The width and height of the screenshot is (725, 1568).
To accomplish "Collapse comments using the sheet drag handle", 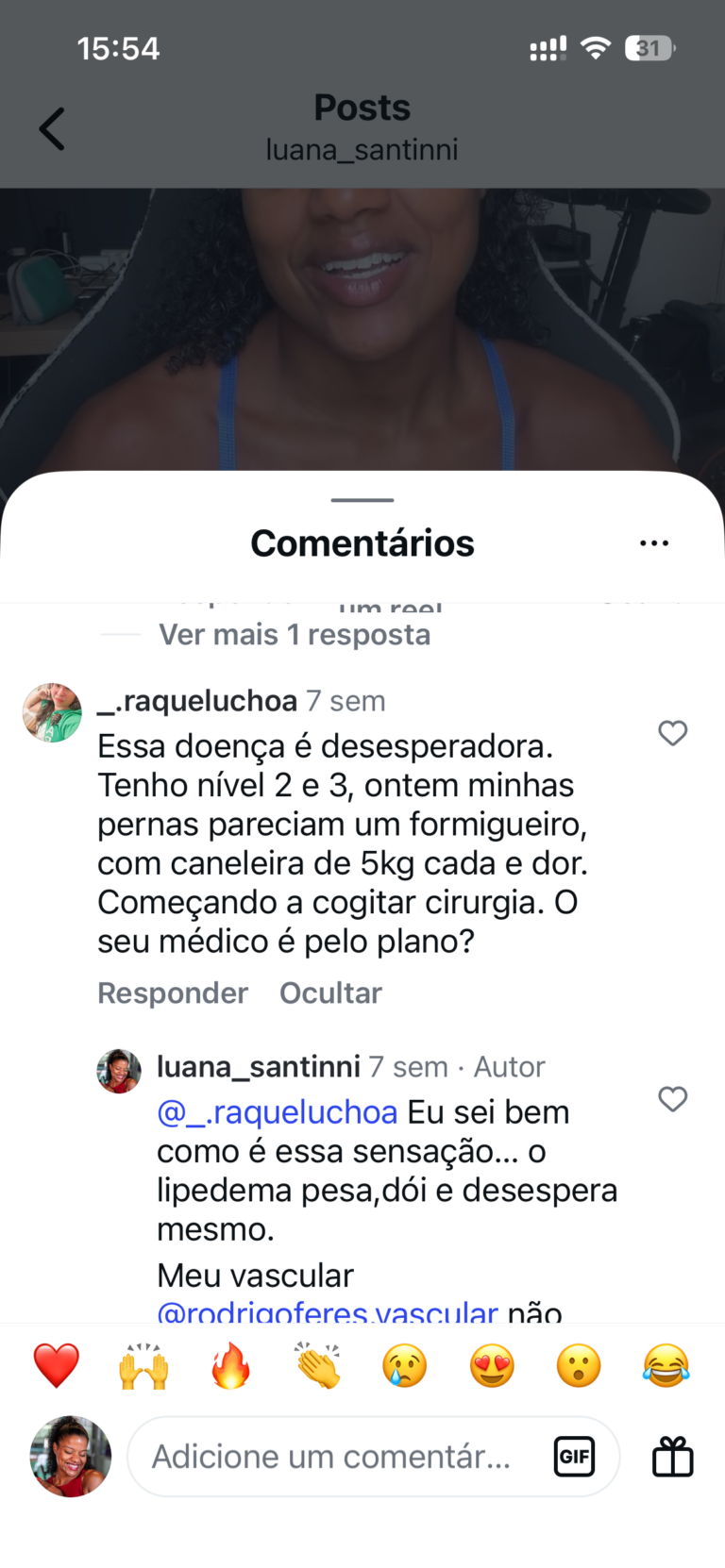I will coord(362,501).
